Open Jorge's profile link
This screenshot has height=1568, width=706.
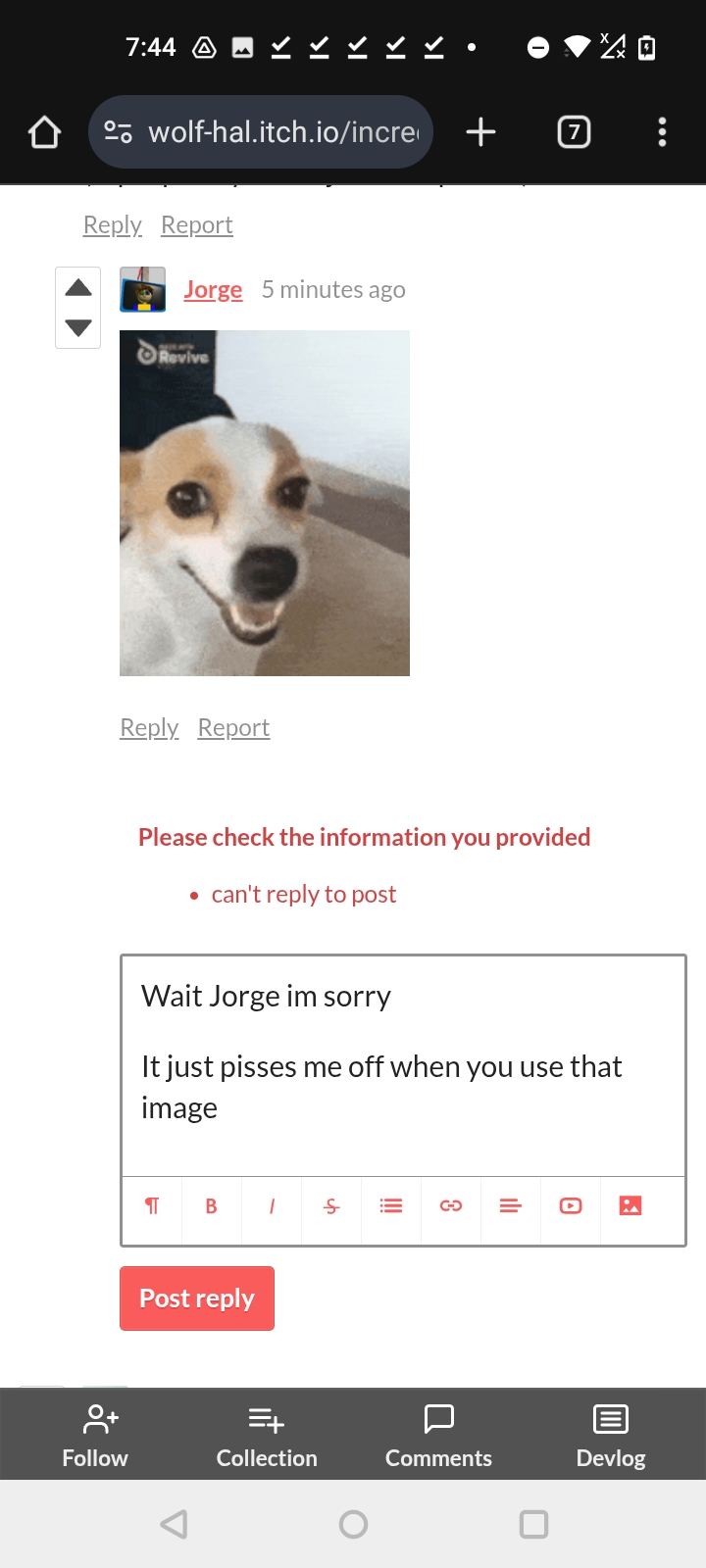coord(213,290)
